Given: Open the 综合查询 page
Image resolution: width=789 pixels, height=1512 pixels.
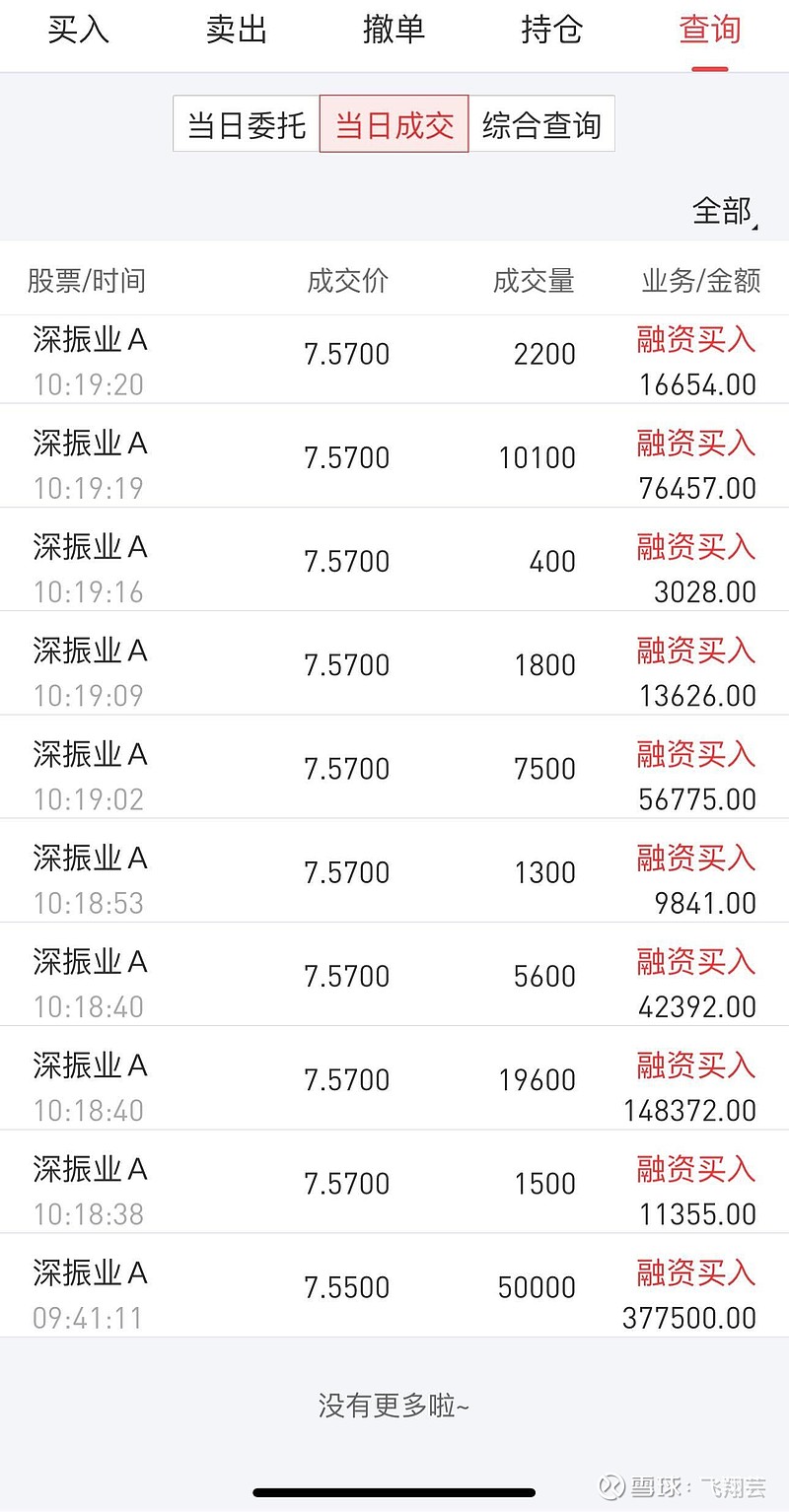Looking at the screenshot, I should pyautogui.click(x=541, y=123).
